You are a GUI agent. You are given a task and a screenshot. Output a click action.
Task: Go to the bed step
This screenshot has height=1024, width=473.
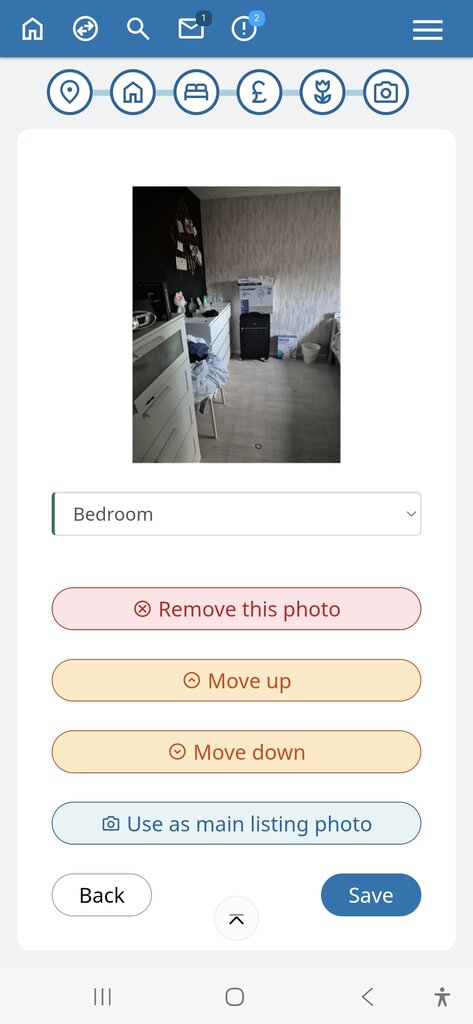pyautogui.click(x=196, y=93)
